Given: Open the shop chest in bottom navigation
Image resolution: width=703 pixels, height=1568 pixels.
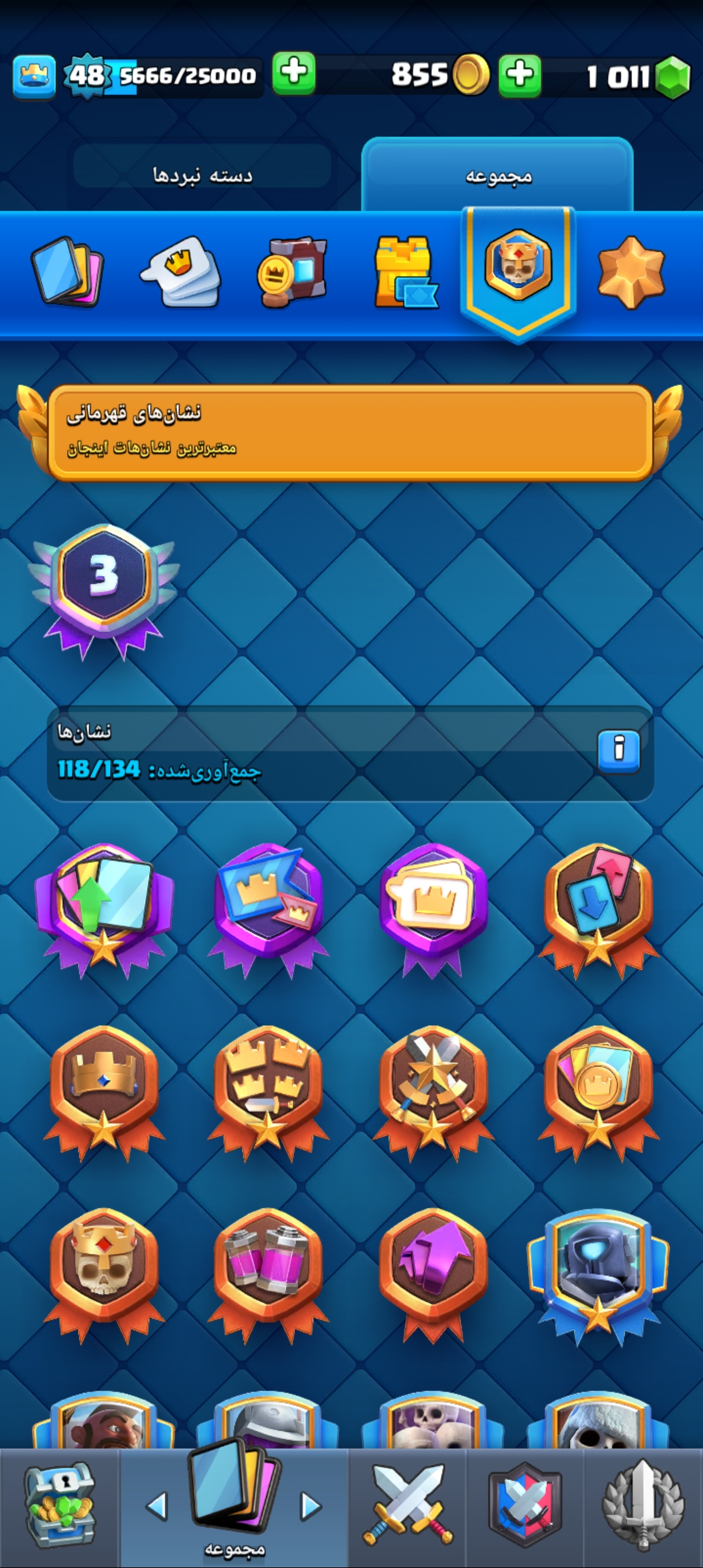Looking at the screenshot, I should 60,1506.
